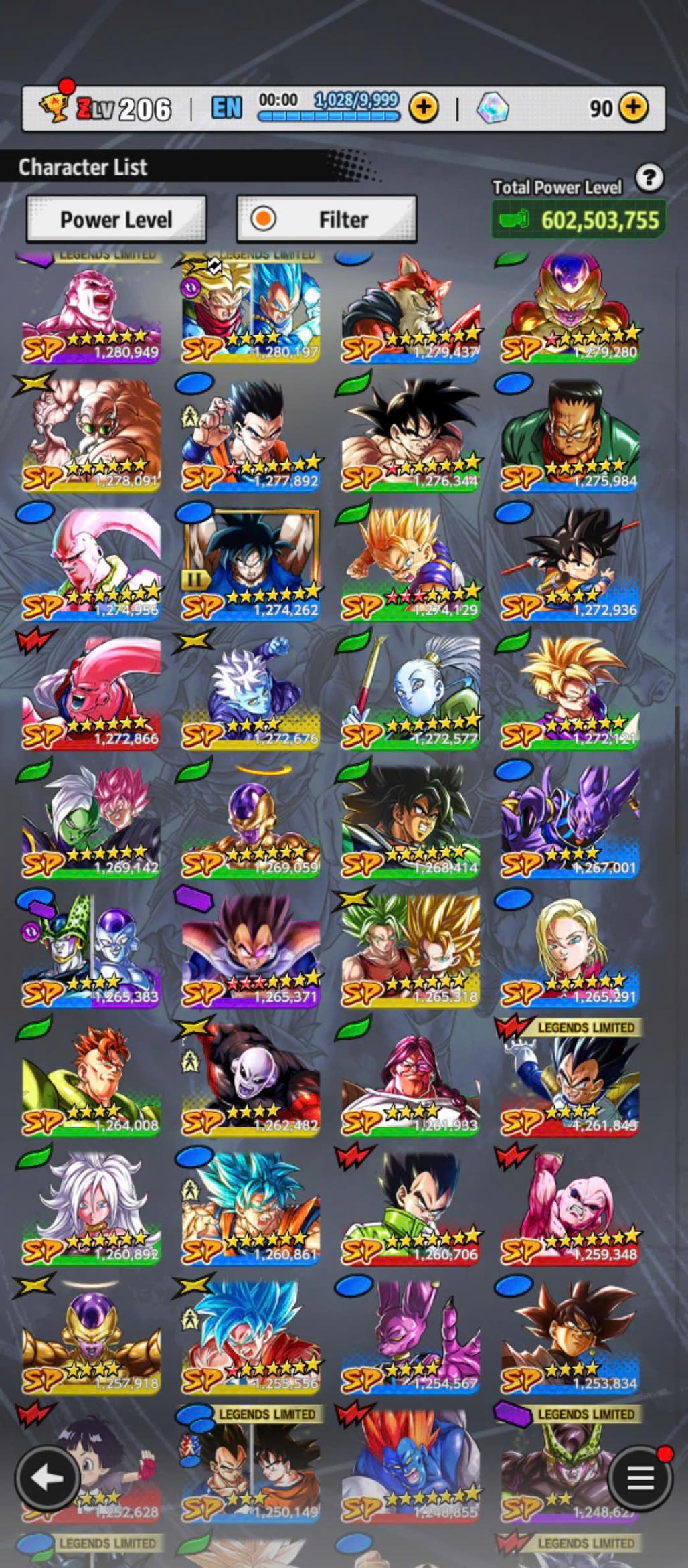The height and width of the screenshot is (1568, 688).
Task: Open the hamburger menu button
Action: (x=639, y=1477)
